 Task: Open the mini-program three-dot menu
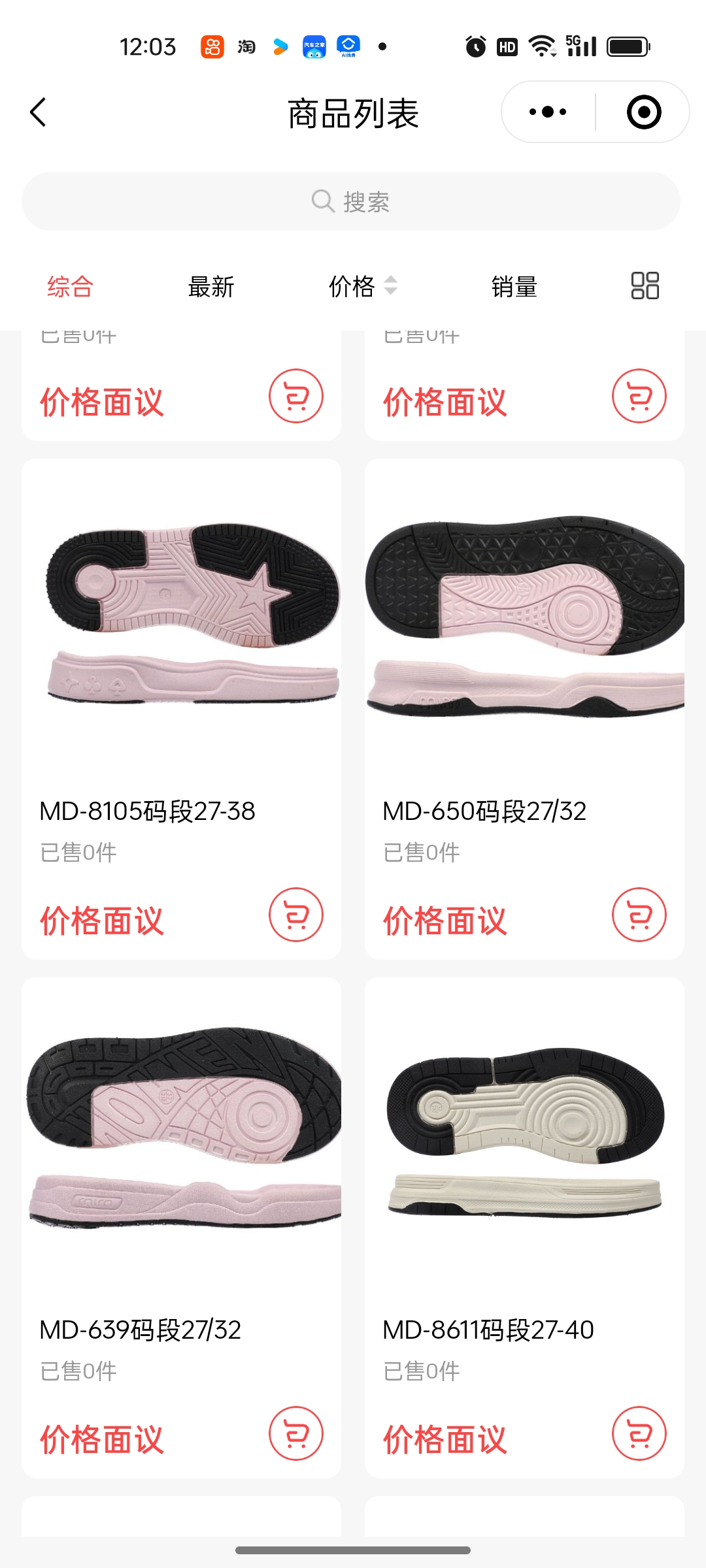548,112
